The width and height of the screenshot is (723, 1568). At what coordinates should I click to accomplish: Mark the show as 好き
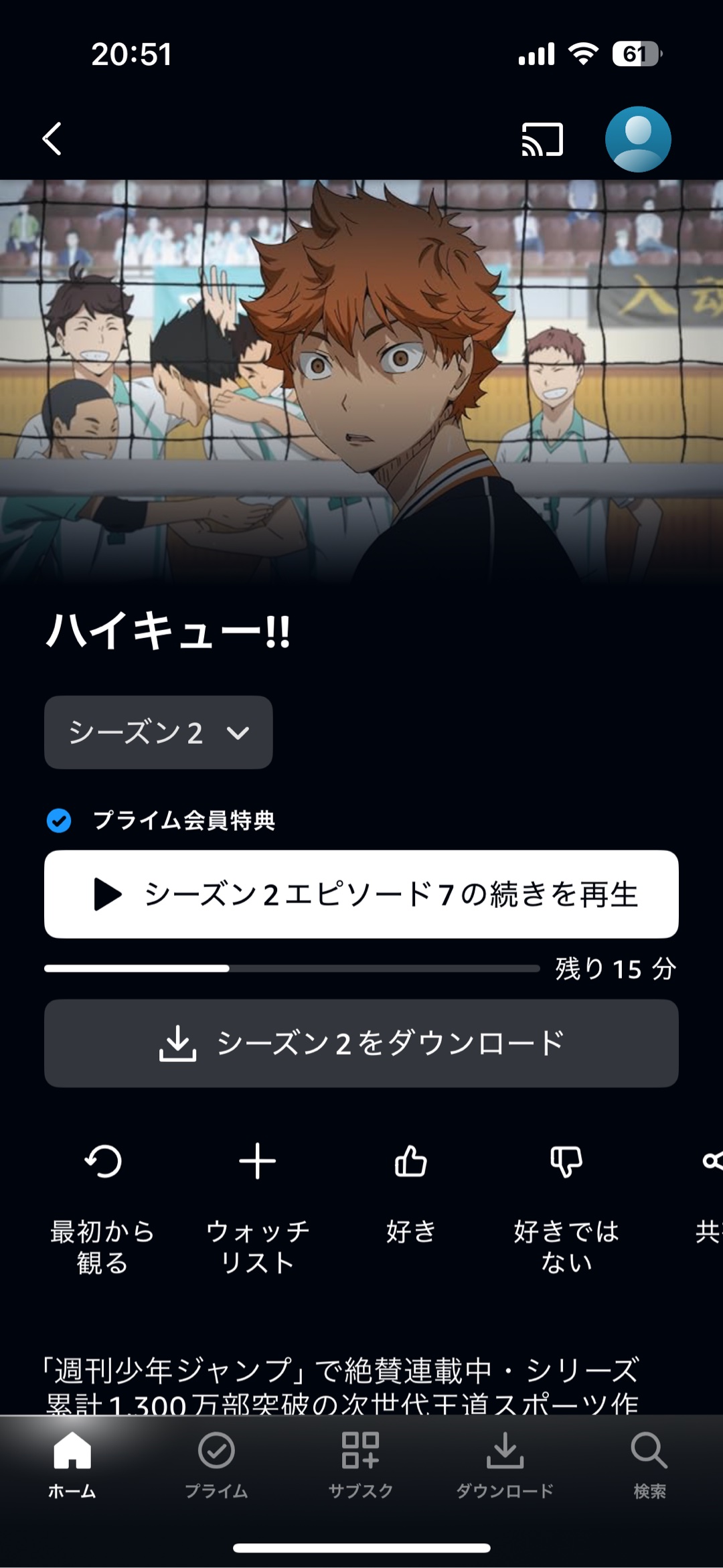[x=411, y=1192]
